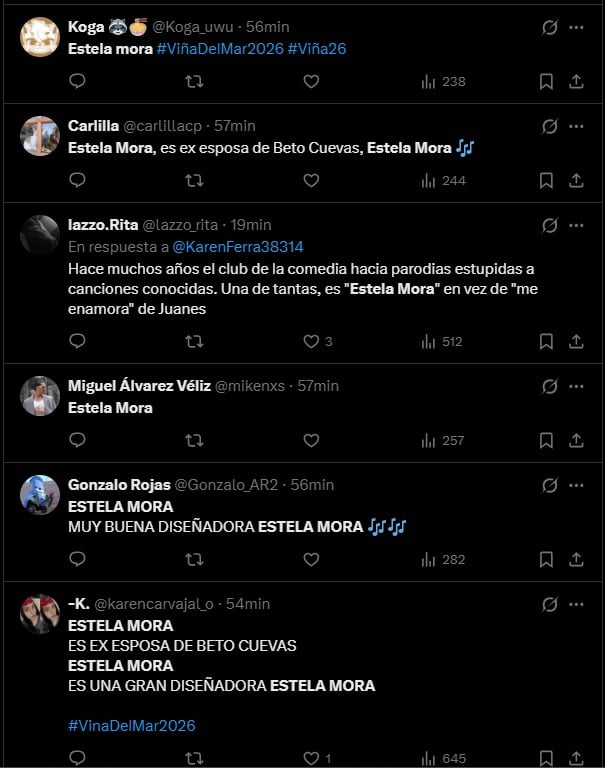Like the tweet by lazzo.Rita
Image resolution: width=605 pixels, height=768 pixels.
(311, 341)
